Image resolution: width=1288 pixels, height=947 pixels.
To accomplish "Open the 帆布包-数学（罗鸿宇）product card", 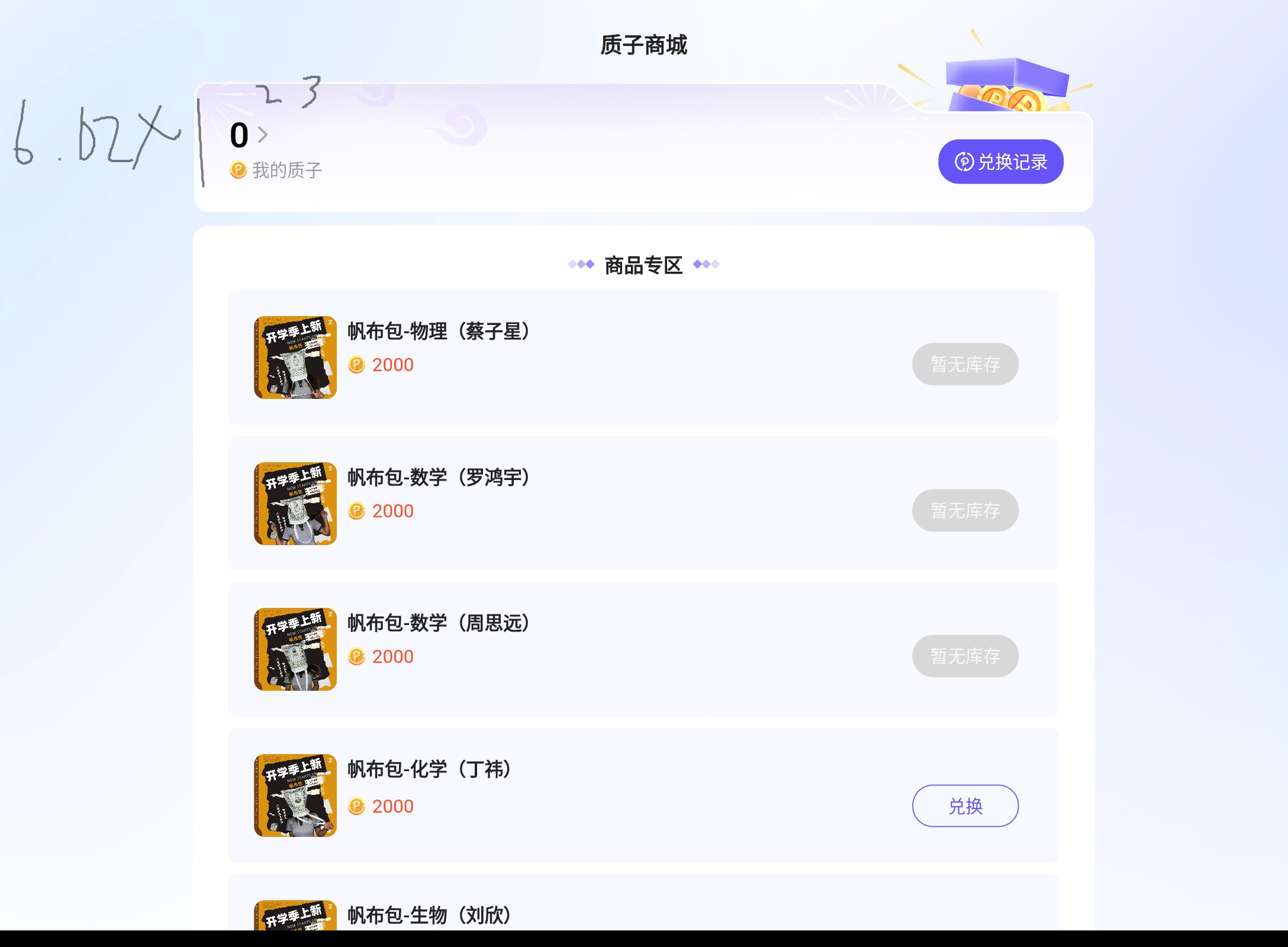I will [x=592, y=504].
